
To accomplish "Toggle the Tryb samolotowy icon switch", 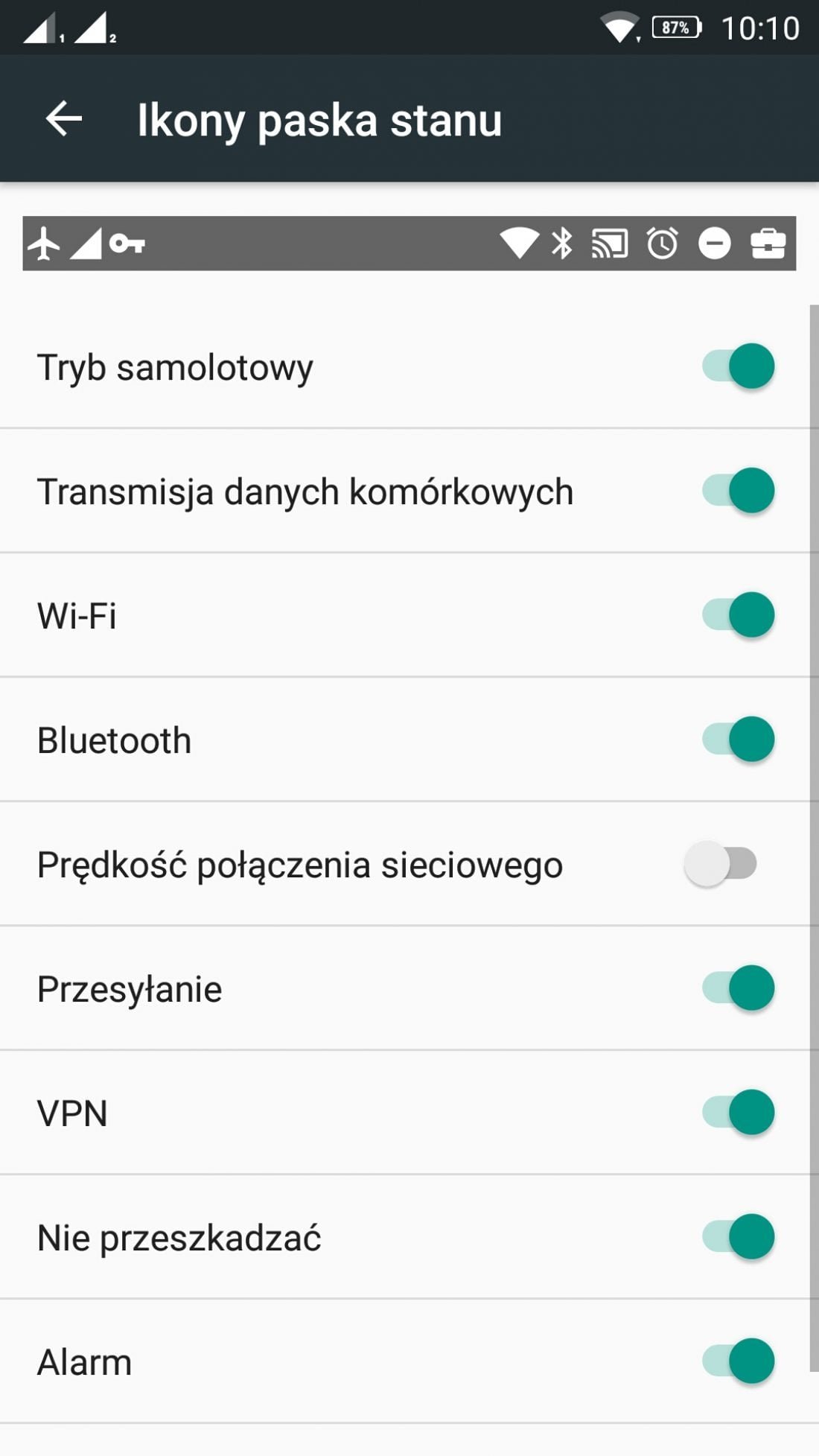I will 738,366.
